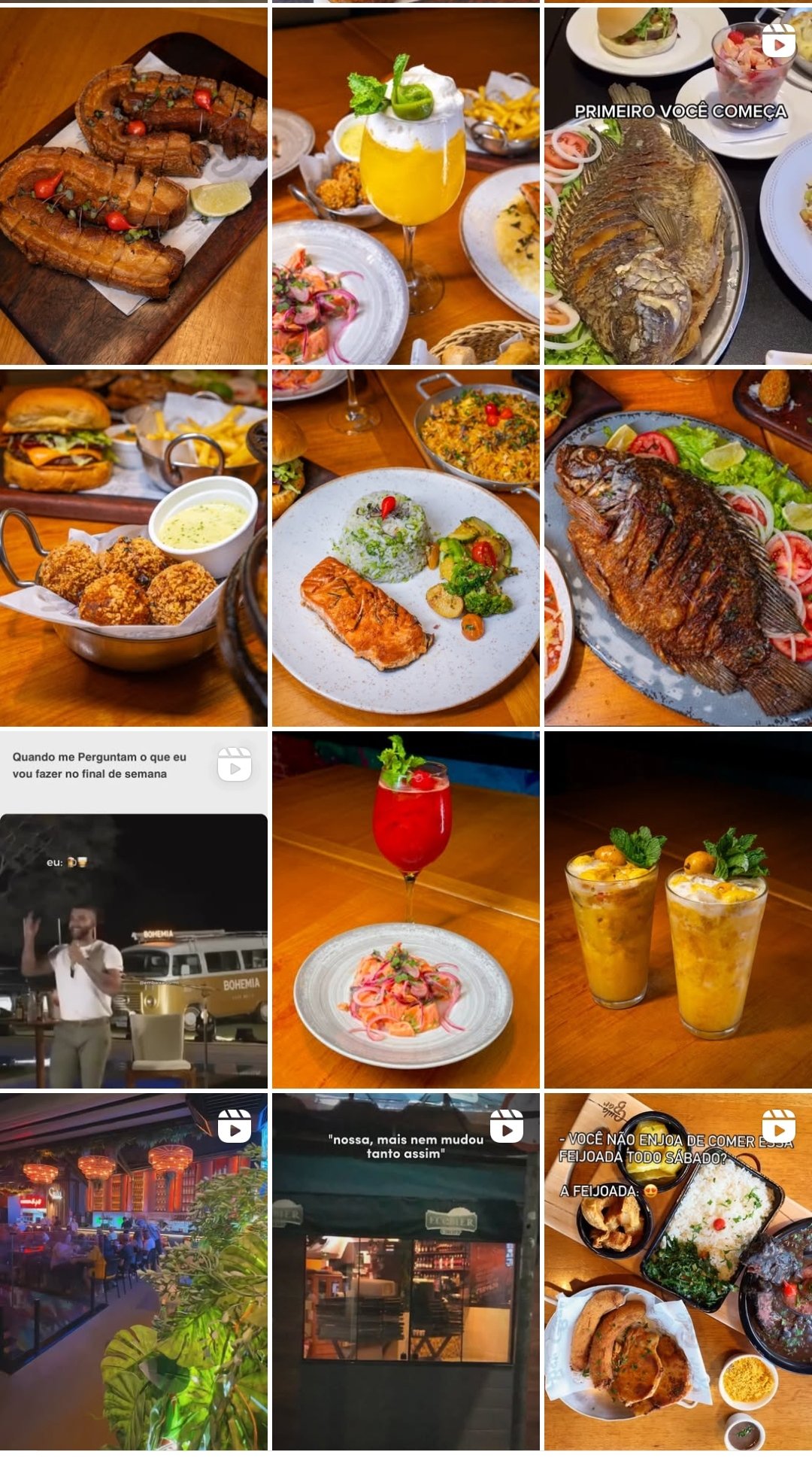View the salmon with green rice post
Screen dimensions: 812x1470
(406, 548)
